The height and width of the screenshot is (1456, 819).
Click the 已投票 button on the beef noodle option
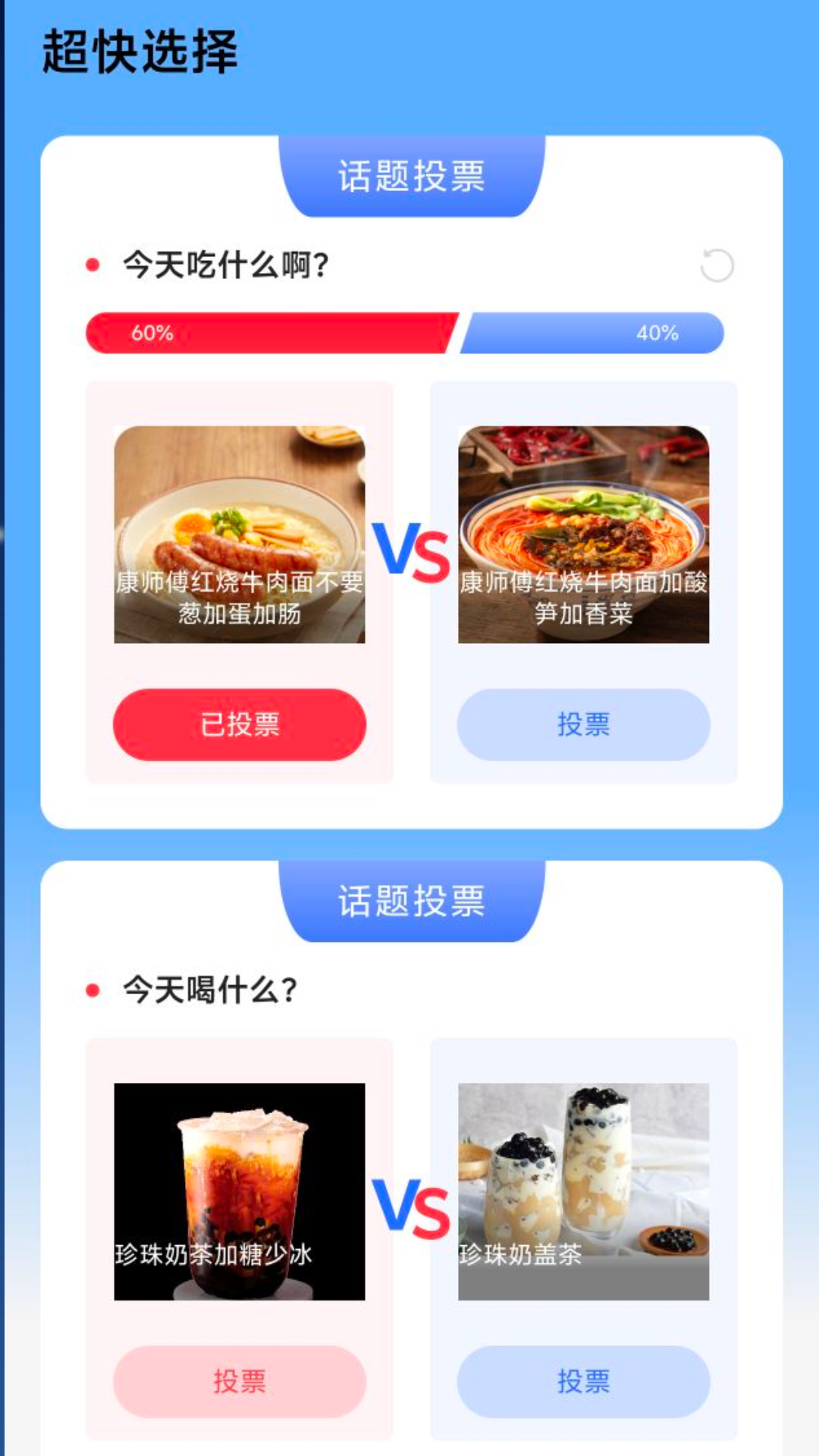pyautogui.click(x=240, y=724)
